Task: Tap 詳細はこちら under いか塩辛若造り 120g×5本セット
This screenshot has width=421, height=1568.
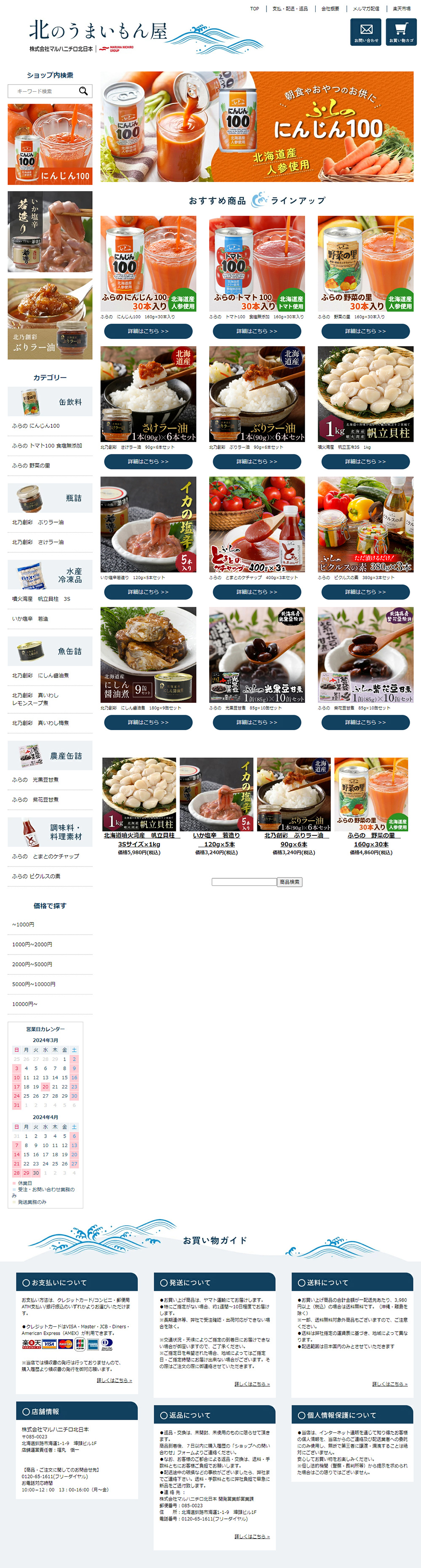Action: [x=149, y=592]
